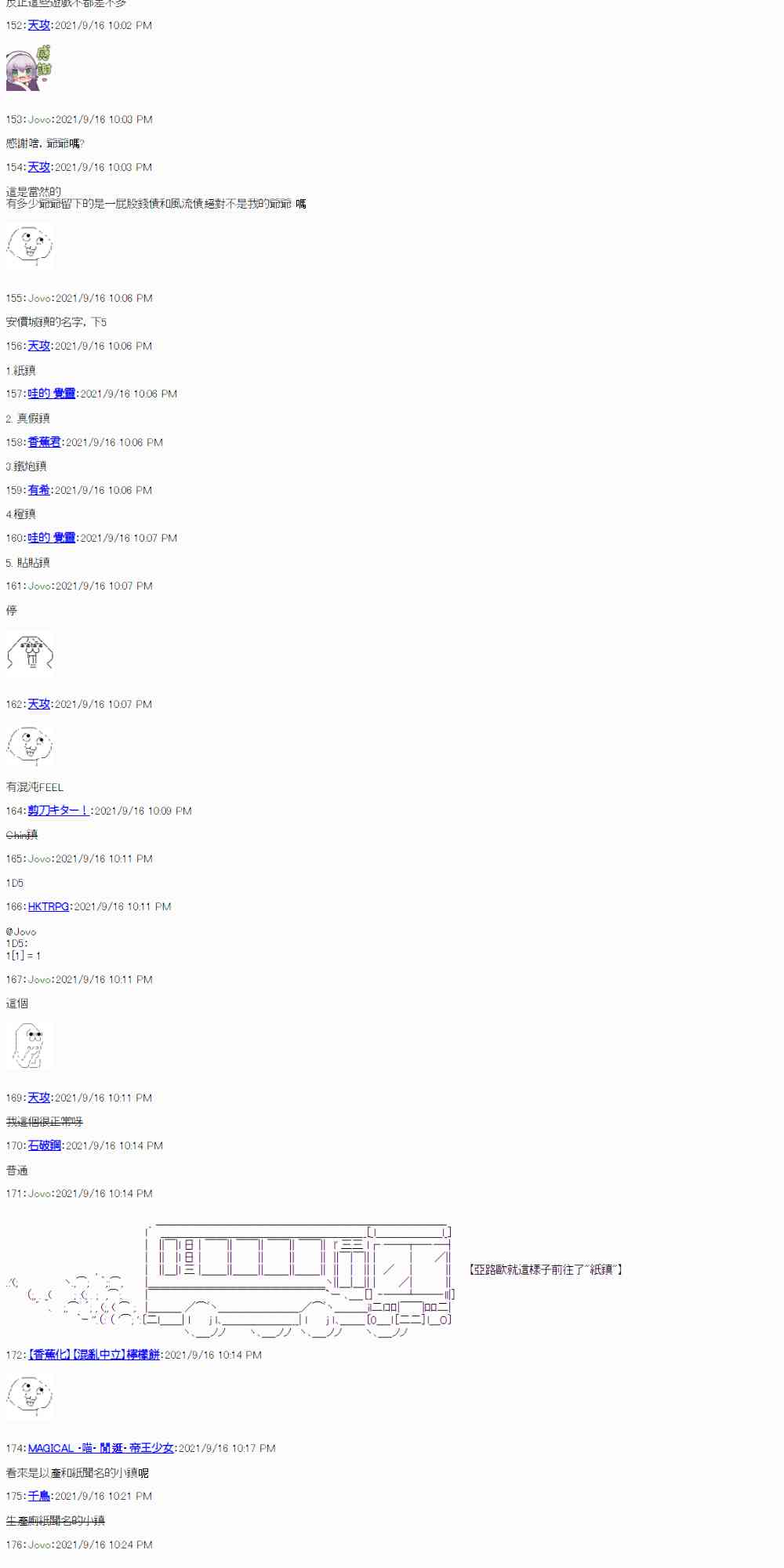Open the MAGICAL 帝王少女 user link
The height and width of the screenshot is (1568, 784).
(x=101, y=1448)
